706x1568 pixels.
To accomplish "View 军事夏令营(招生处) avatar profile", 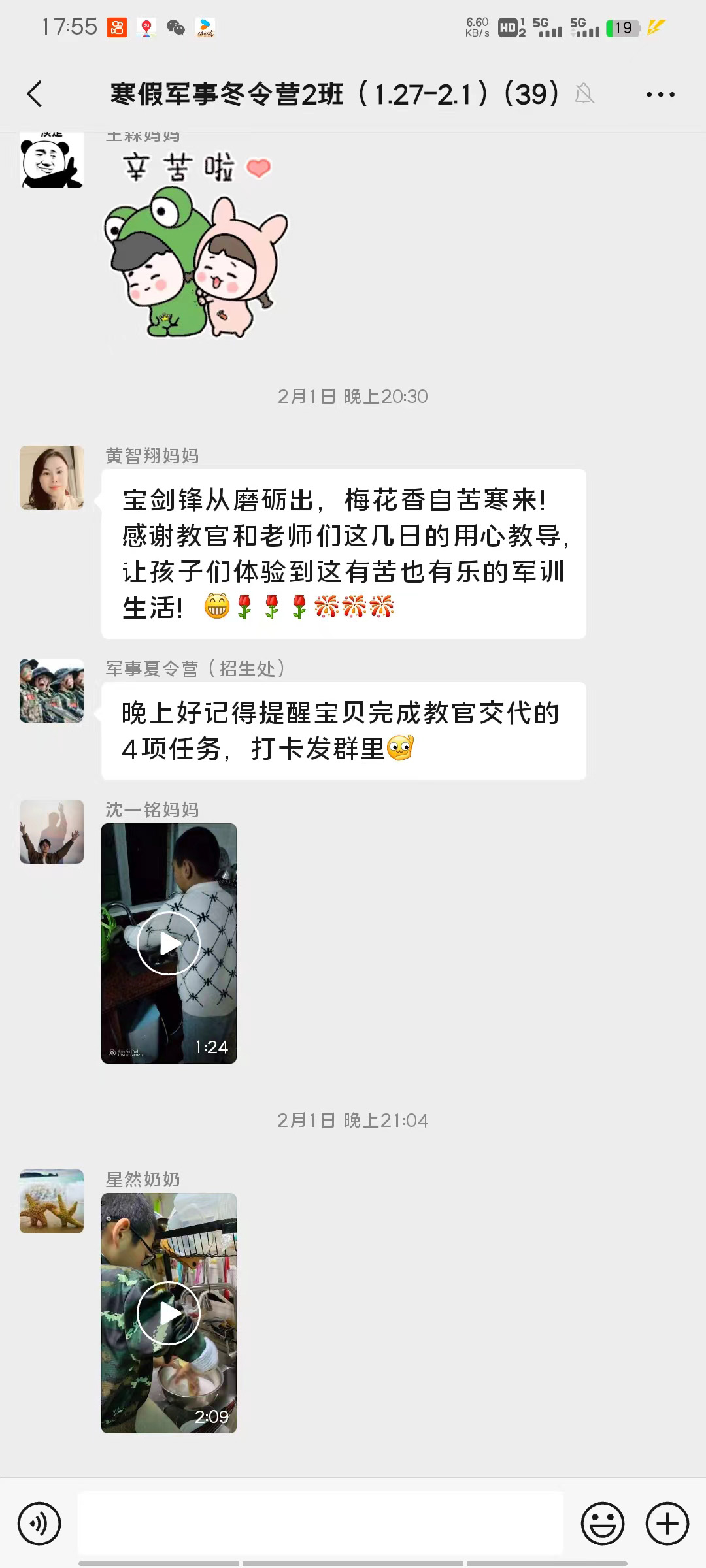I will coord(52,691).
